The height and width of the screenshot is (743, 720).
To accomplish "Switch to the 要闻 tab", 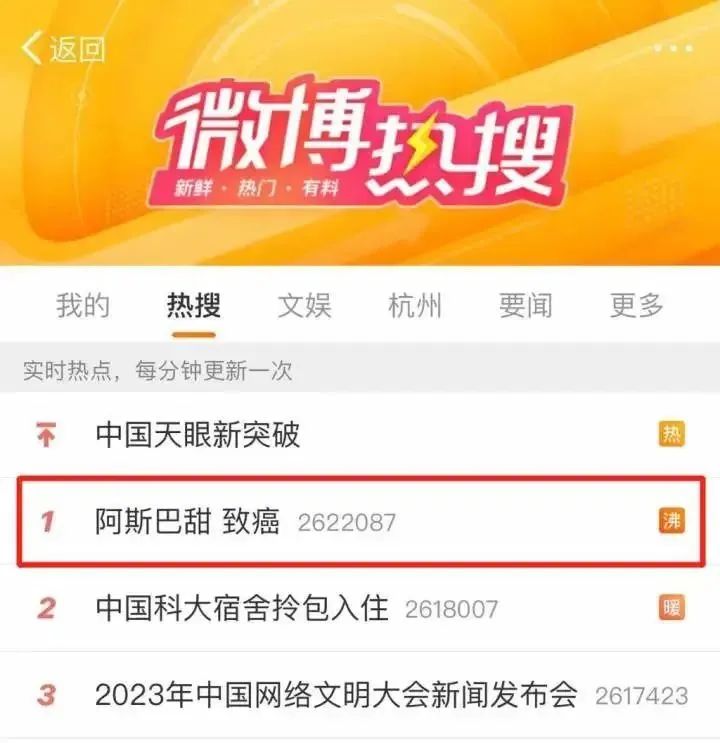I will click(x=526, y=306).
